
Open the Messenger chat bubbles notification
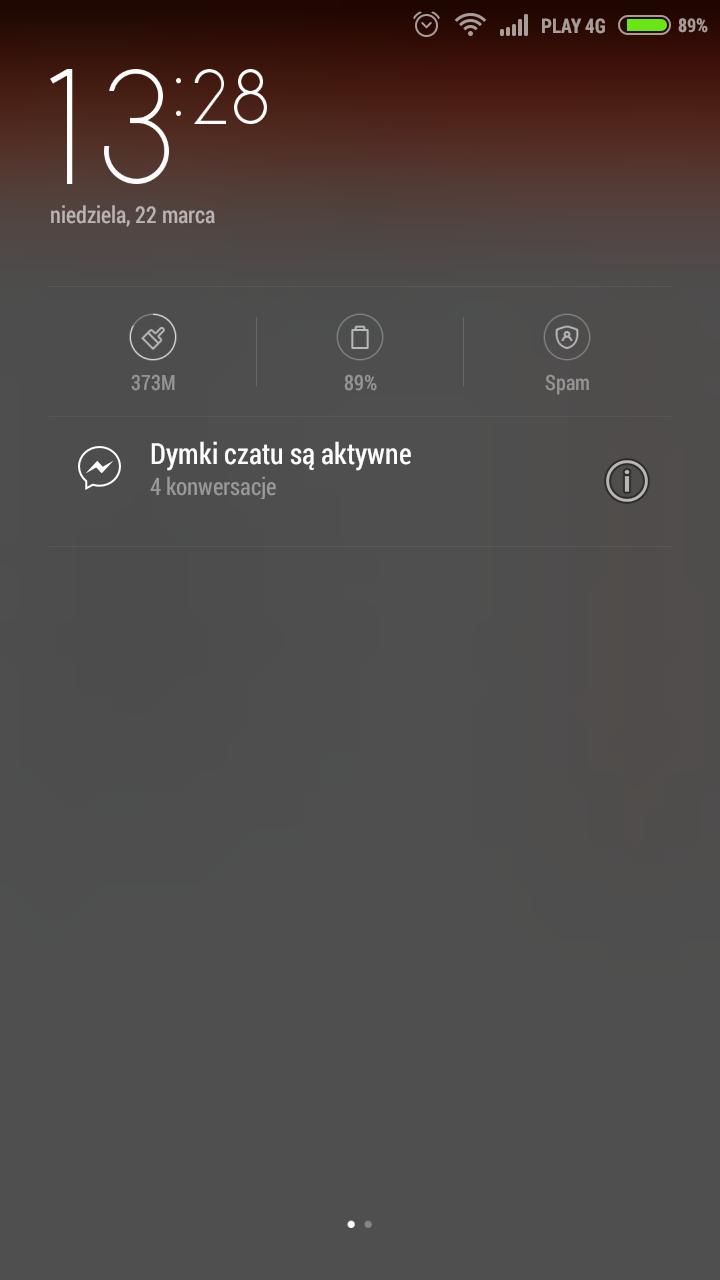[x=300, y=469]
